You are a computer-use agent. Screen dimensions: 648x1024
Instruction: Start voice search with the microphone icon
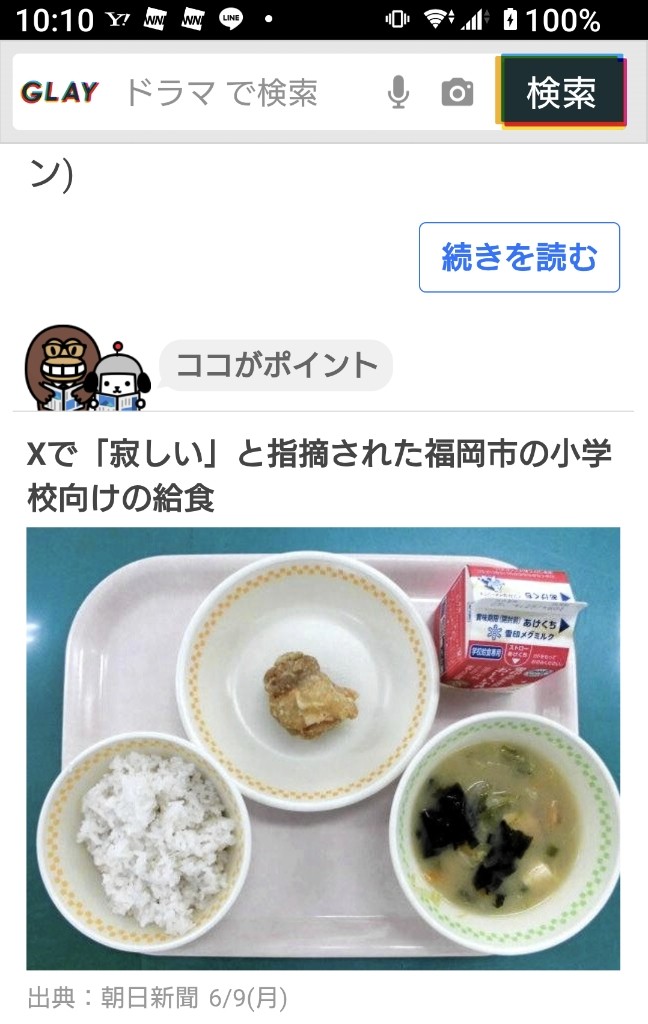pos(398,93)
